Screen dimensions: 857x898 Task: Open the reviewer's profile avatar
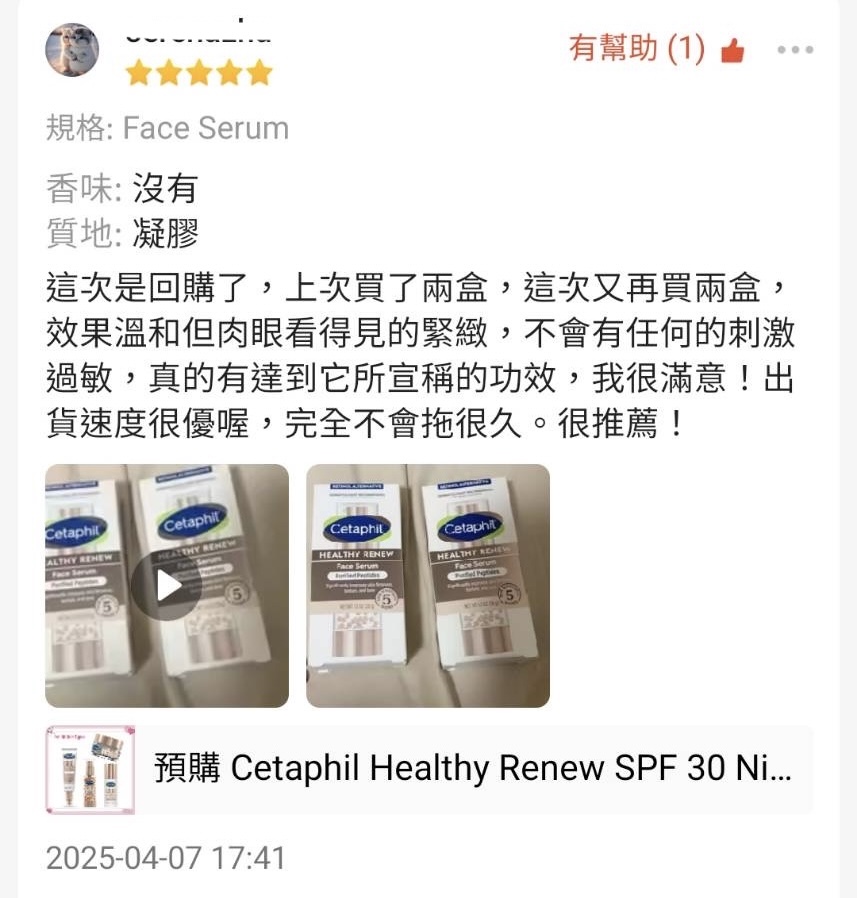click(x=72, y=50)
